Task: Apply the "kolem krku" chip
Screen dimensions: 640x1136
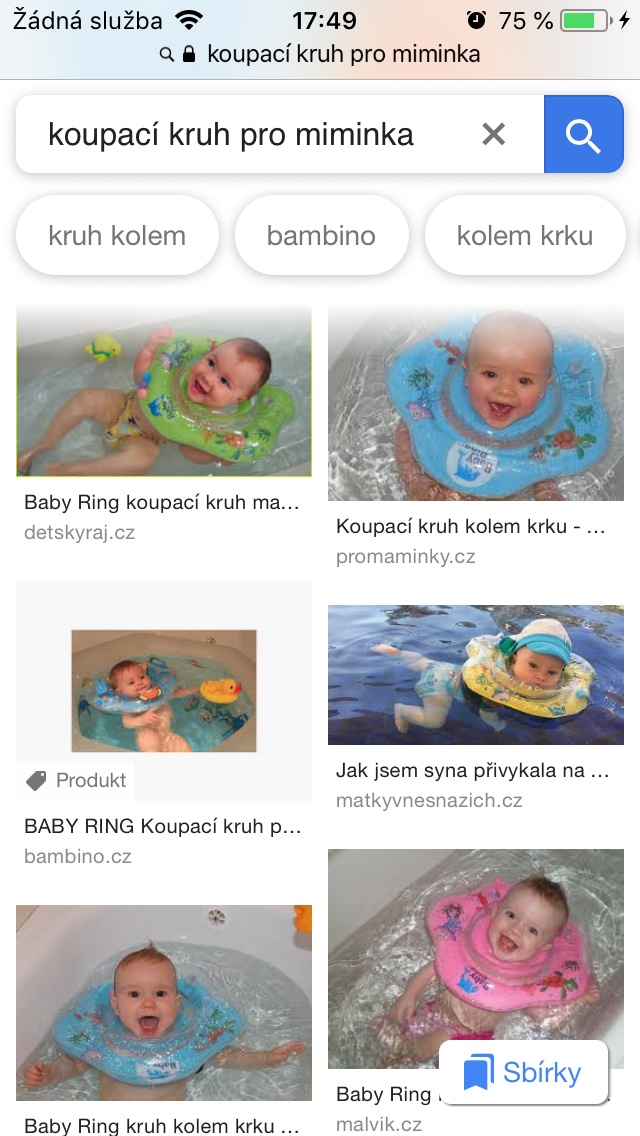Action: coord(525,236)
